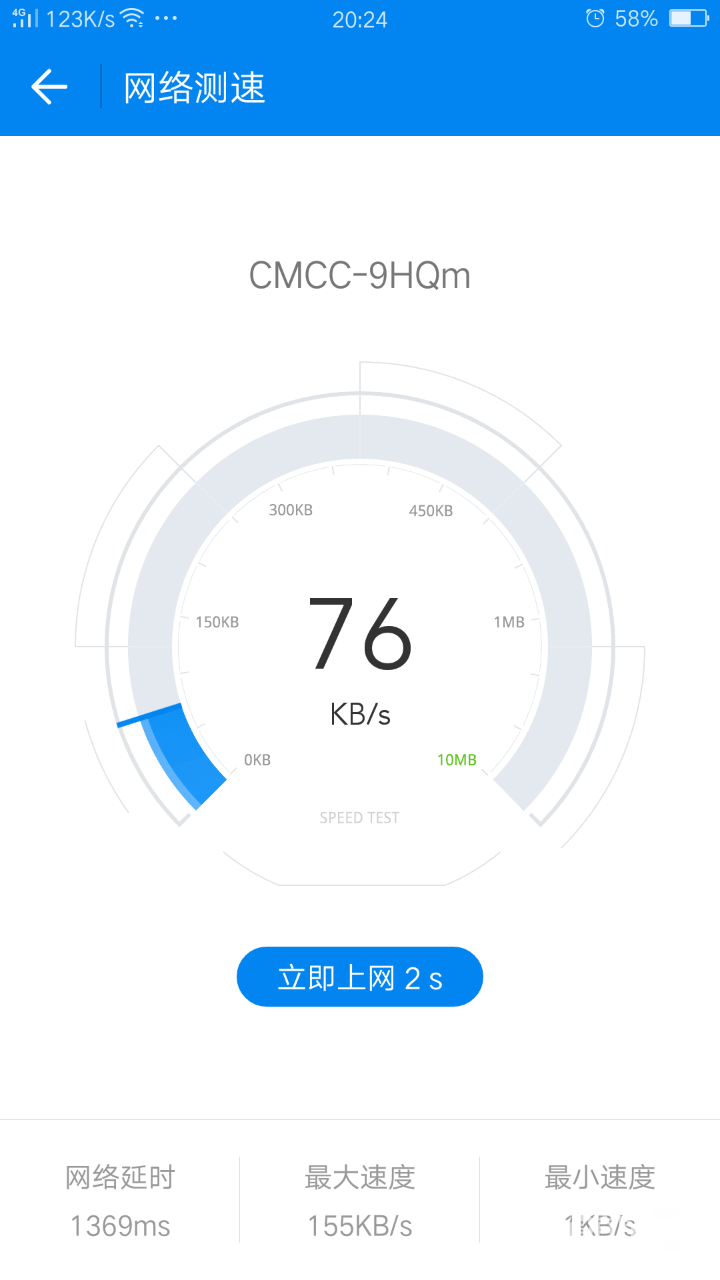The height and width of the screenshot is (1280, 720).
Task: Tap the back arrow icon
Action: coord(48,87)
